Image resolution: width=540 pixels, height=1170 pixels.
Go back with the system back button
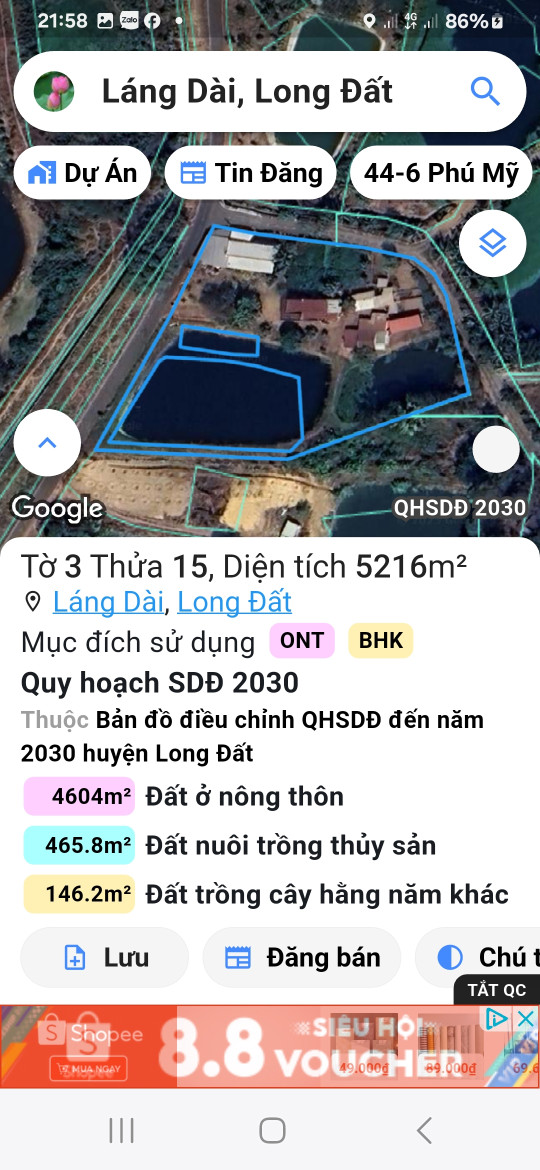tap(424, 1130)
